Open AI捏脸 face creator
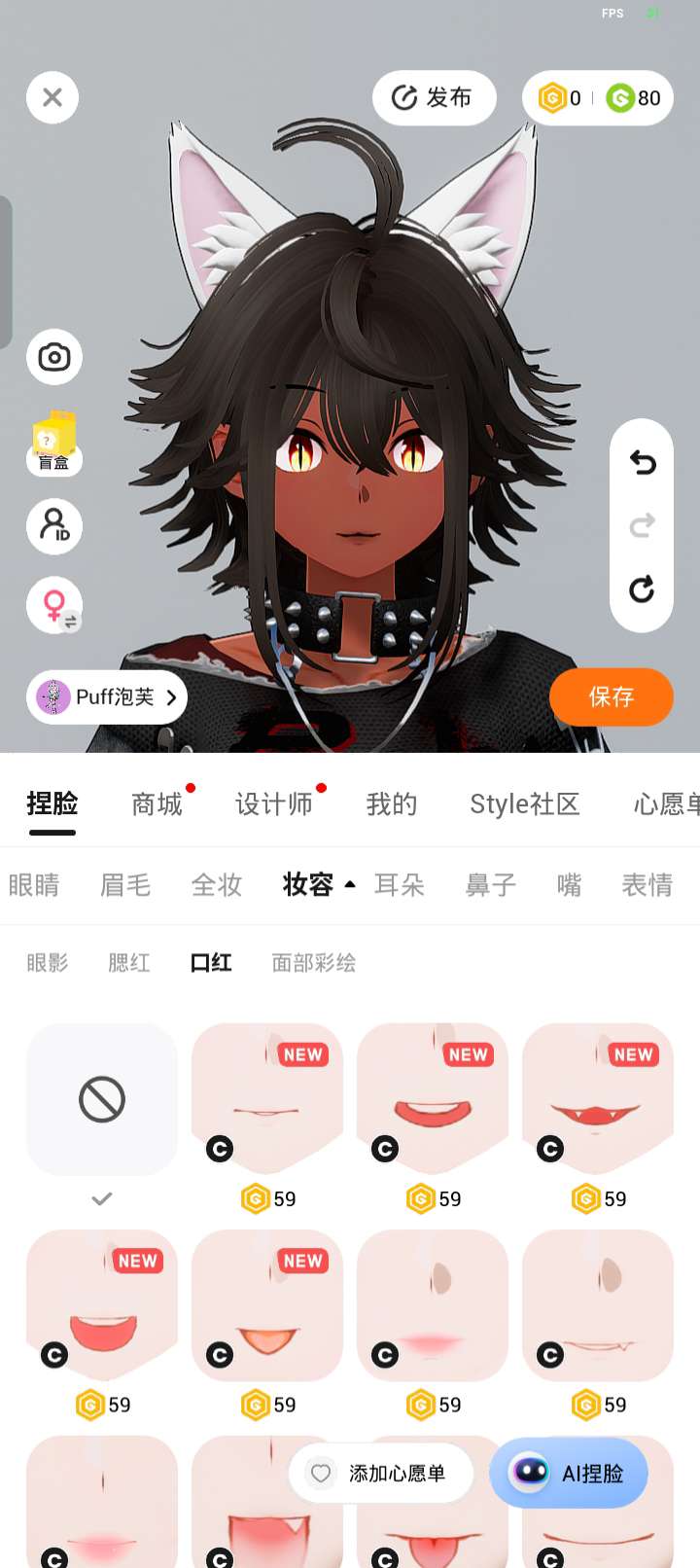This screenshot has height=1568, width=700. pyautogui.click(x=569, y=1474)
